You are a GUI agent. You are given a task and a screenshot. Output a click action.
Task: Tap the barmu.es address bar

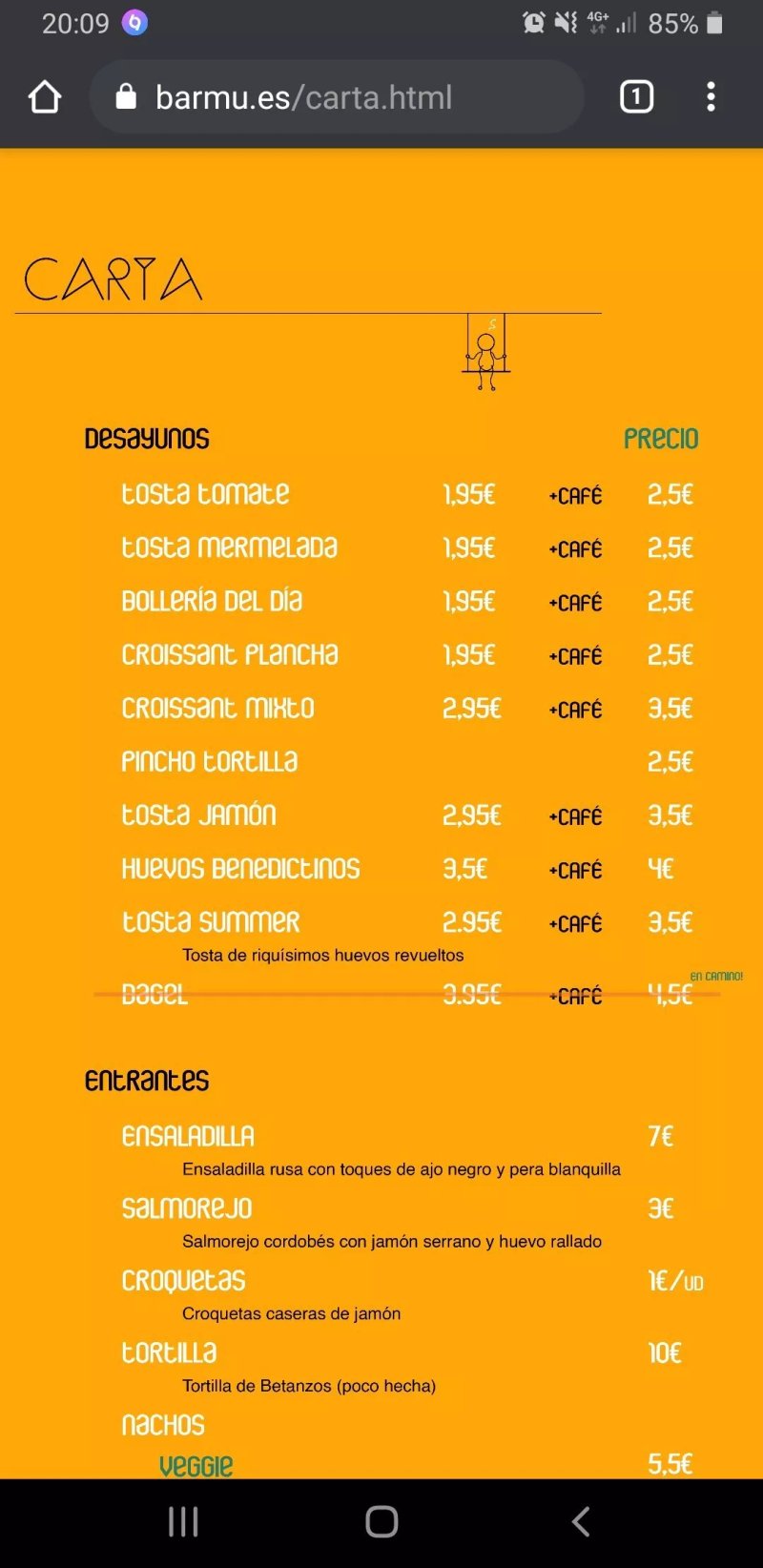pyautogui.click(x=337, y=97)
